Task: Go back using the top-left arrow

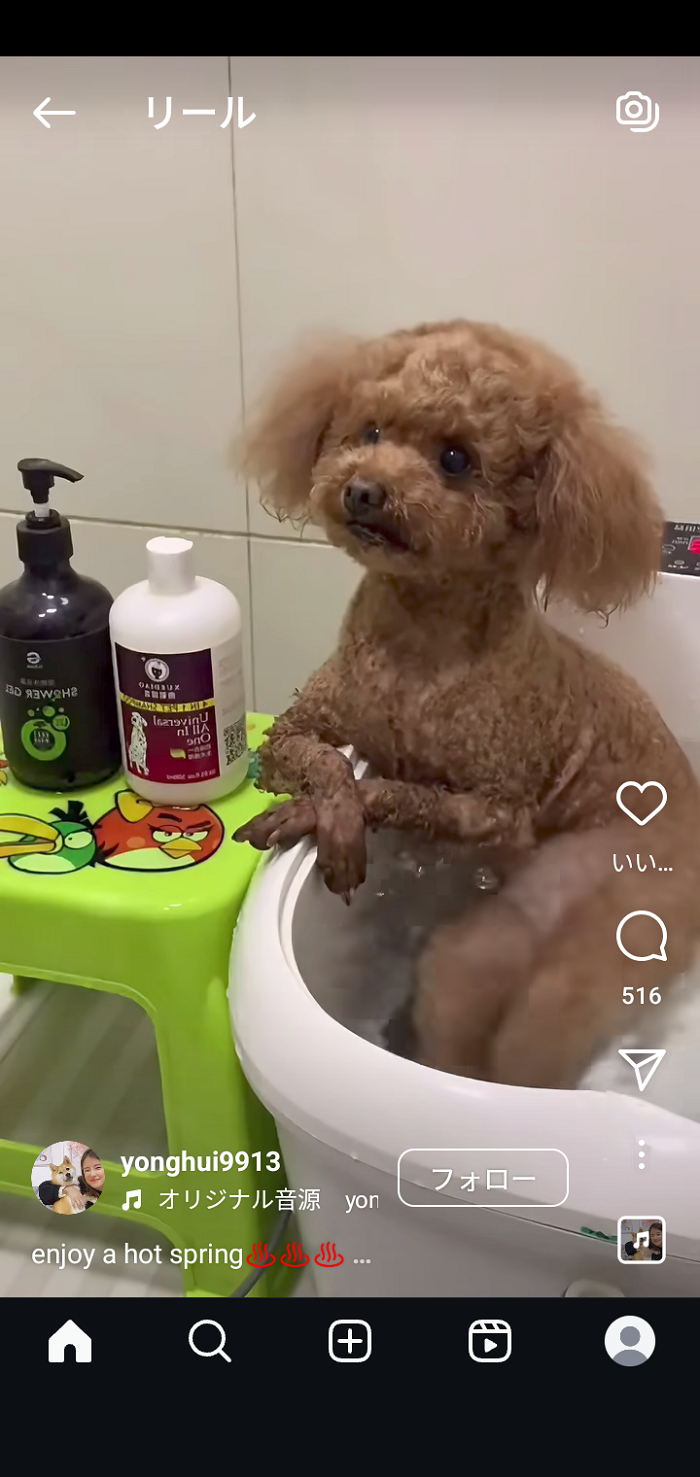Action: click(x=53, y=113)
